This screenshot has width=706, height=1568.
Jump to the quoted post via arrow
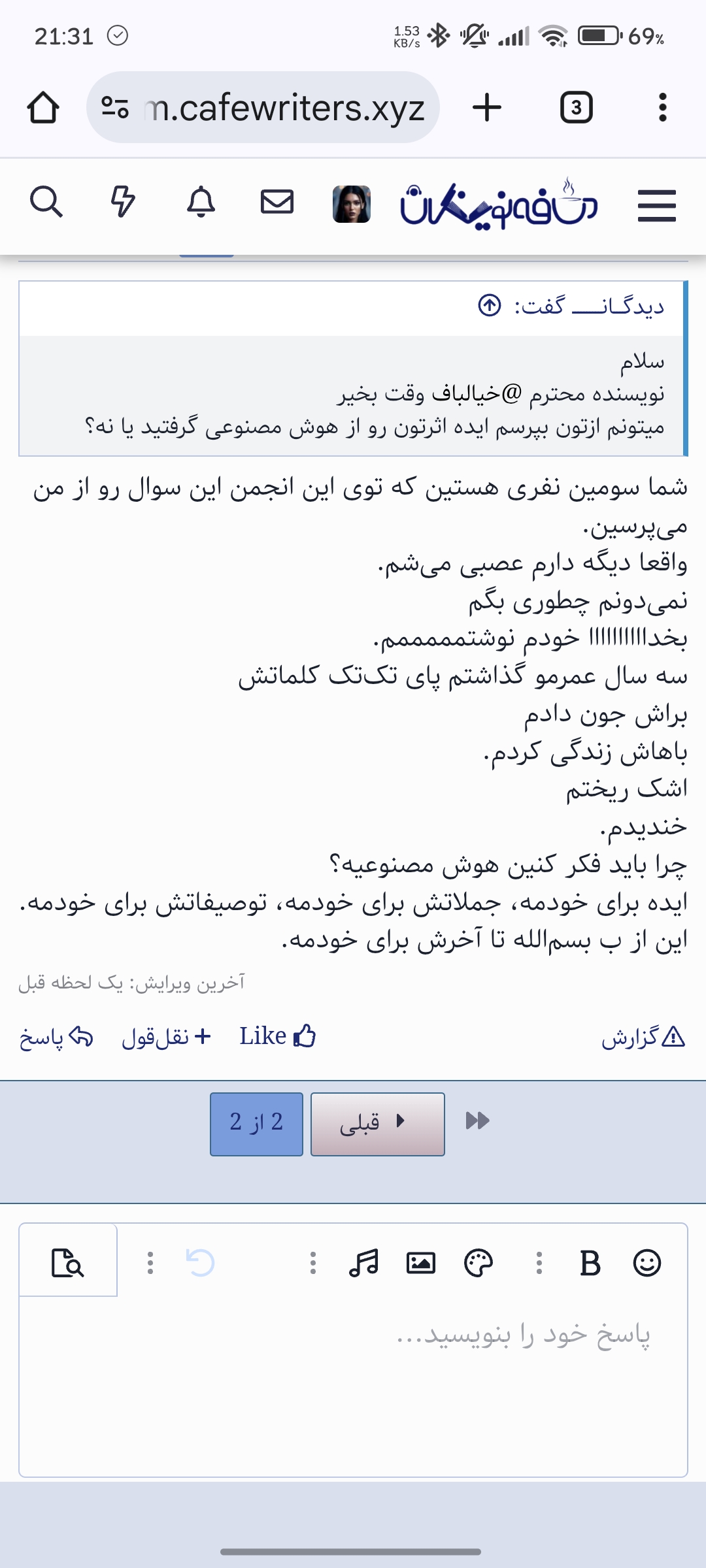490,305
